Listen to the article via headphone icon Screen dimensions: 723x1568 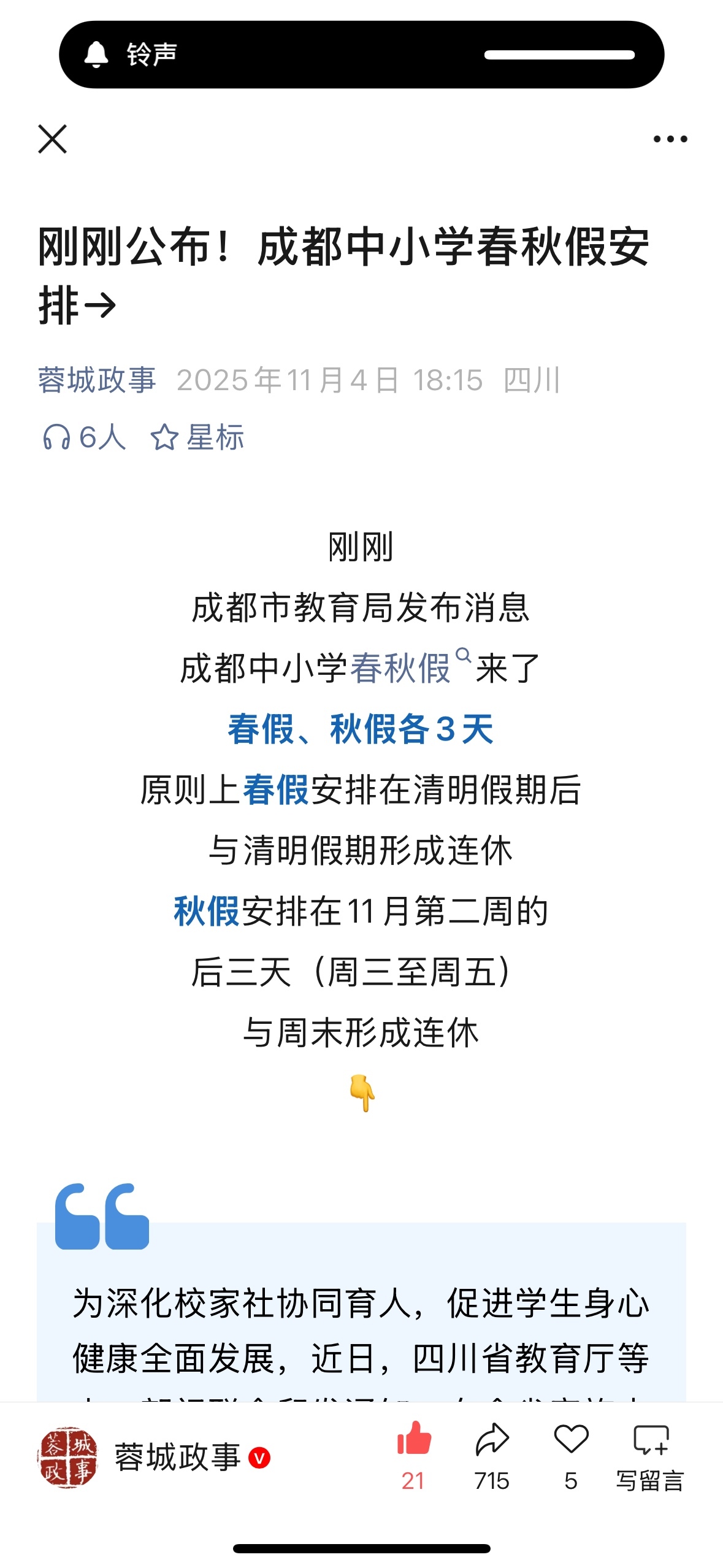(56, 437)
